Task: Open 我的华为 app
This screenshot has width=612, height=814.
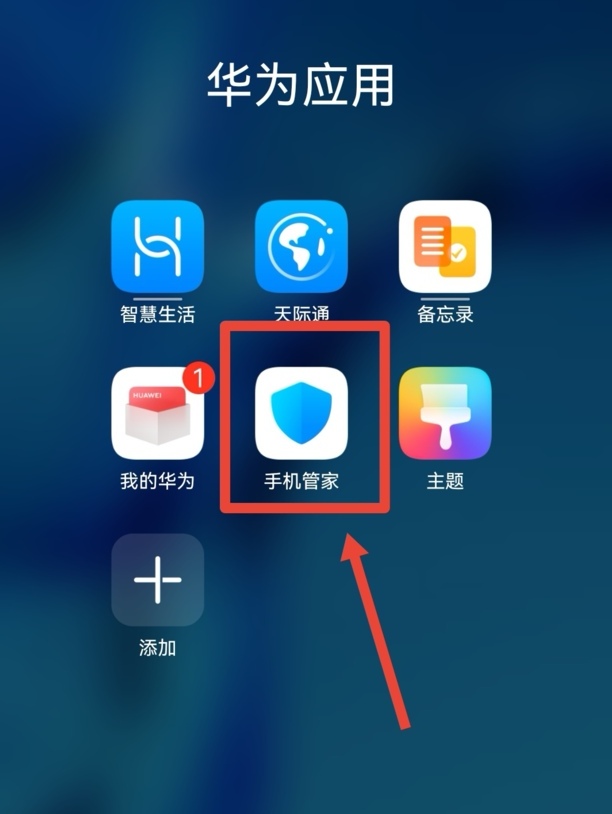Action: tap(157, 413)
